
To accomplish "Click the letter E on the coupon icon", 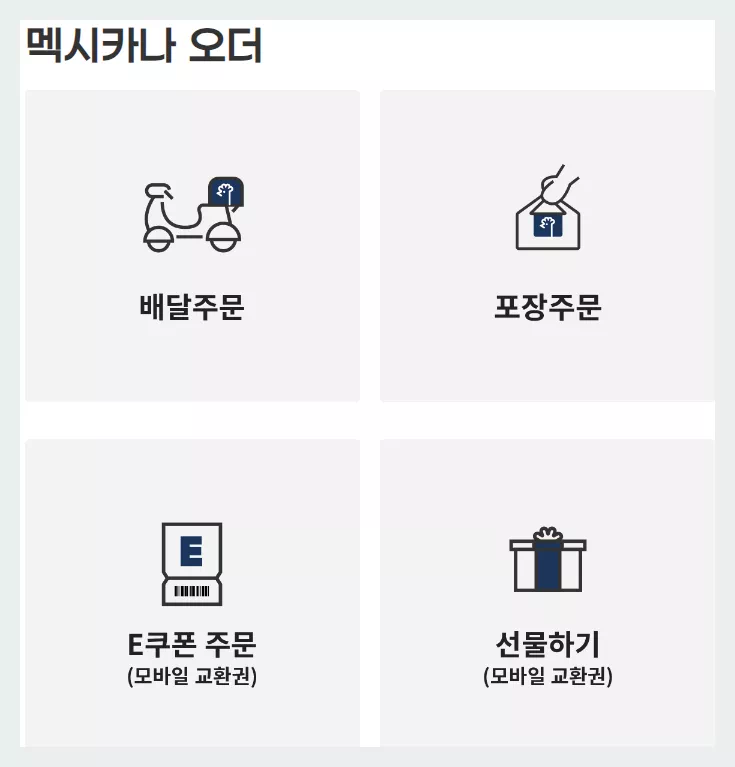I will coord(192,548).
